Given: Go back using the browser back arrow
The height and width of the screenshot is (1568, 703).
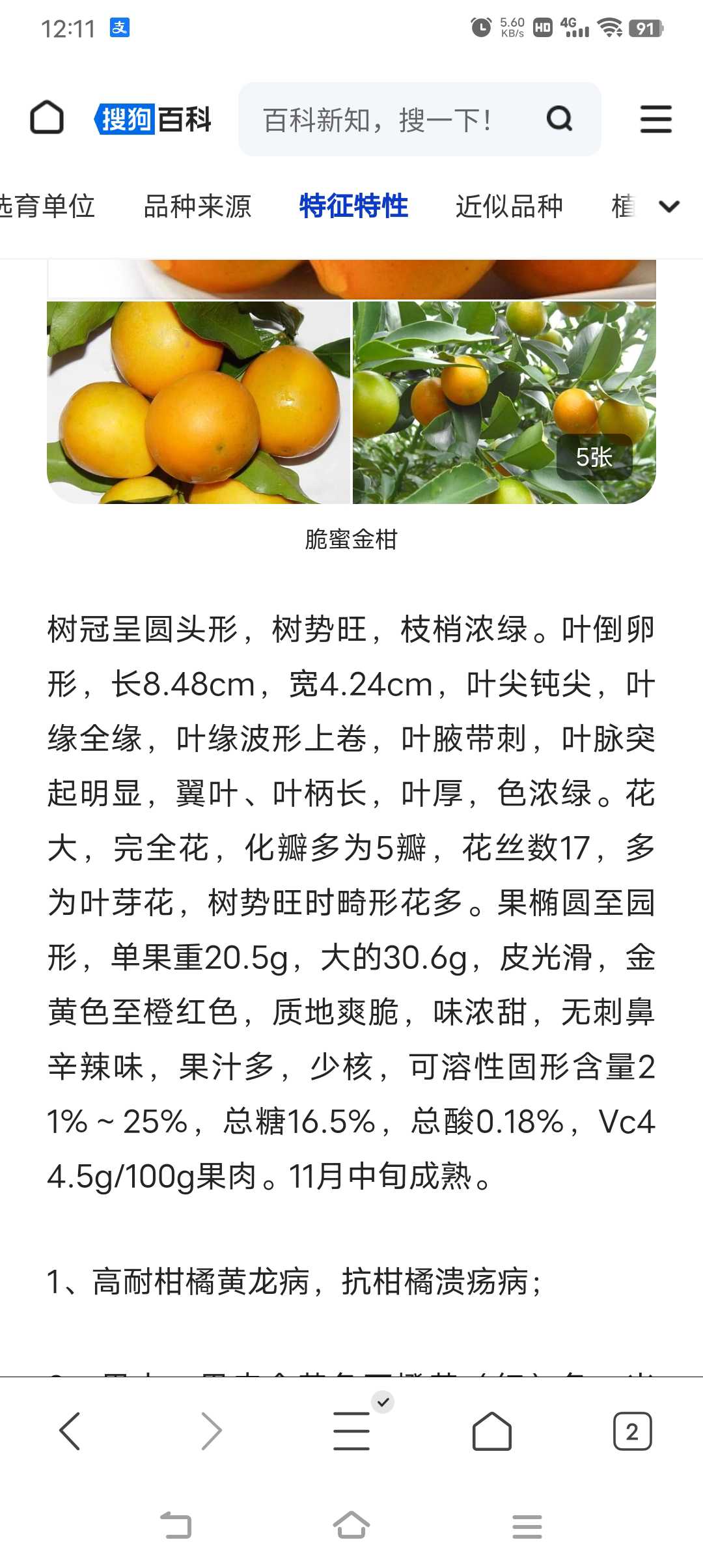Looking at the screenshot, I should pyautogui.click(x=70, y=1431).
